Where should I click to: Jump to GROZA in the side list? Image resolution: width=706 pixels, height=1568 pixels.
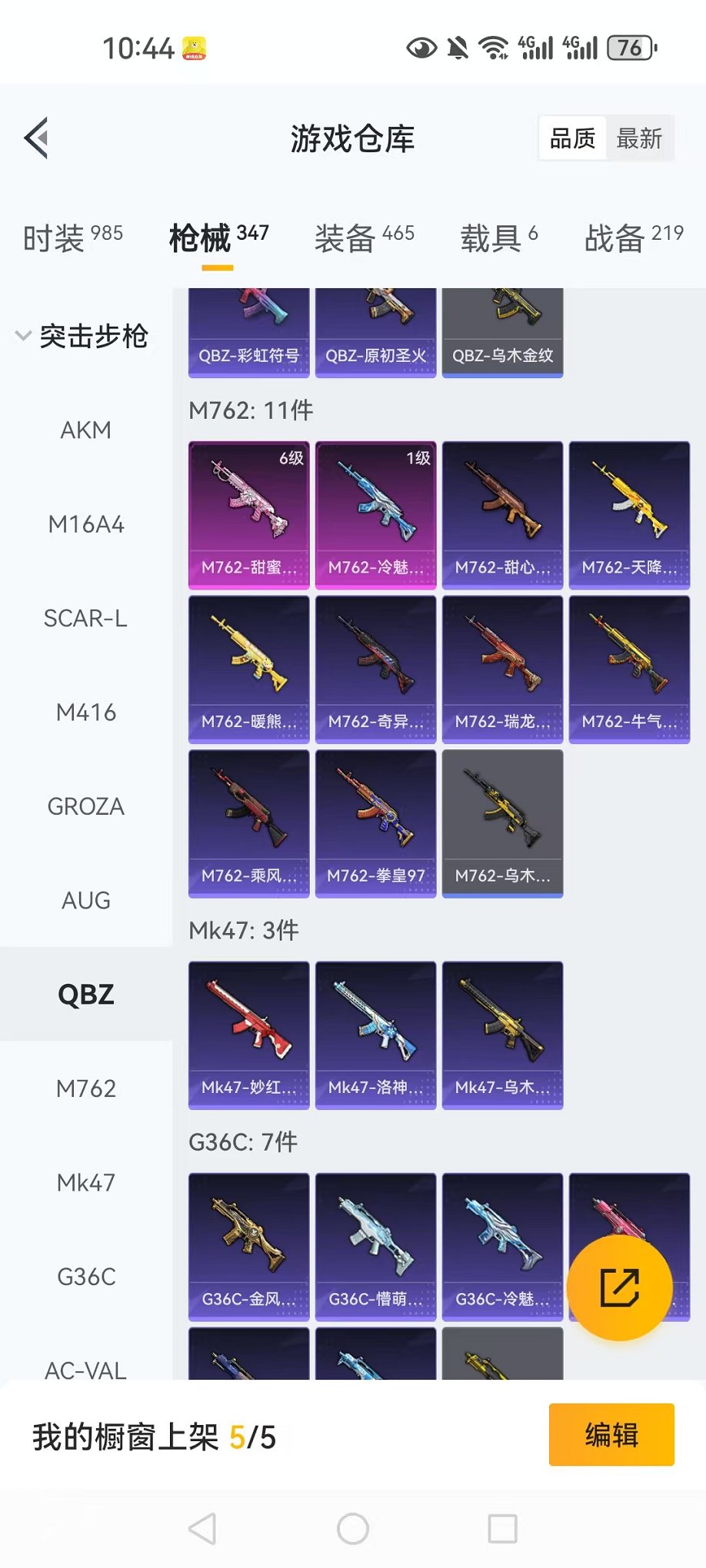(85, 806)
